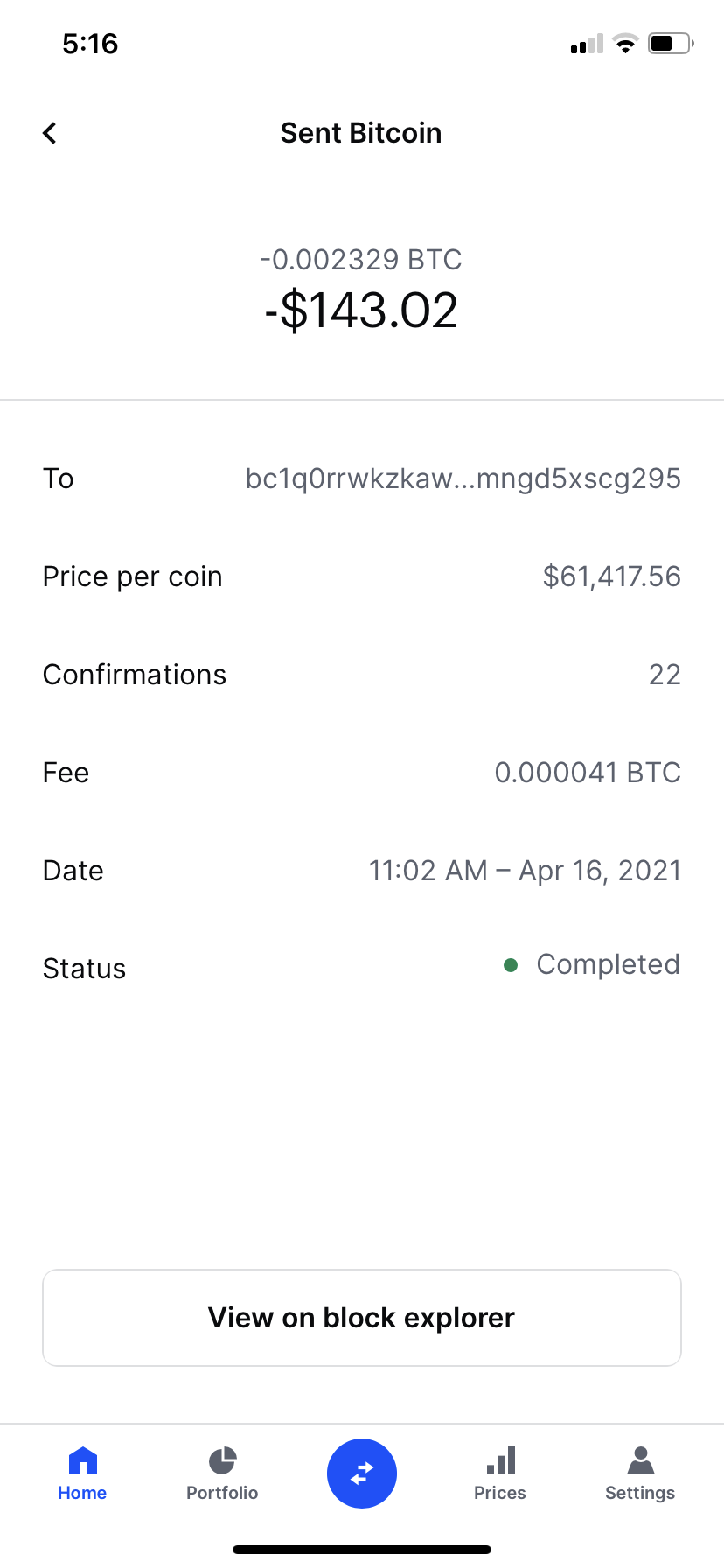This screenshot has height=1568, width=724.
Task: Tap the blue trade arrows button
Action: (362, 1473)
